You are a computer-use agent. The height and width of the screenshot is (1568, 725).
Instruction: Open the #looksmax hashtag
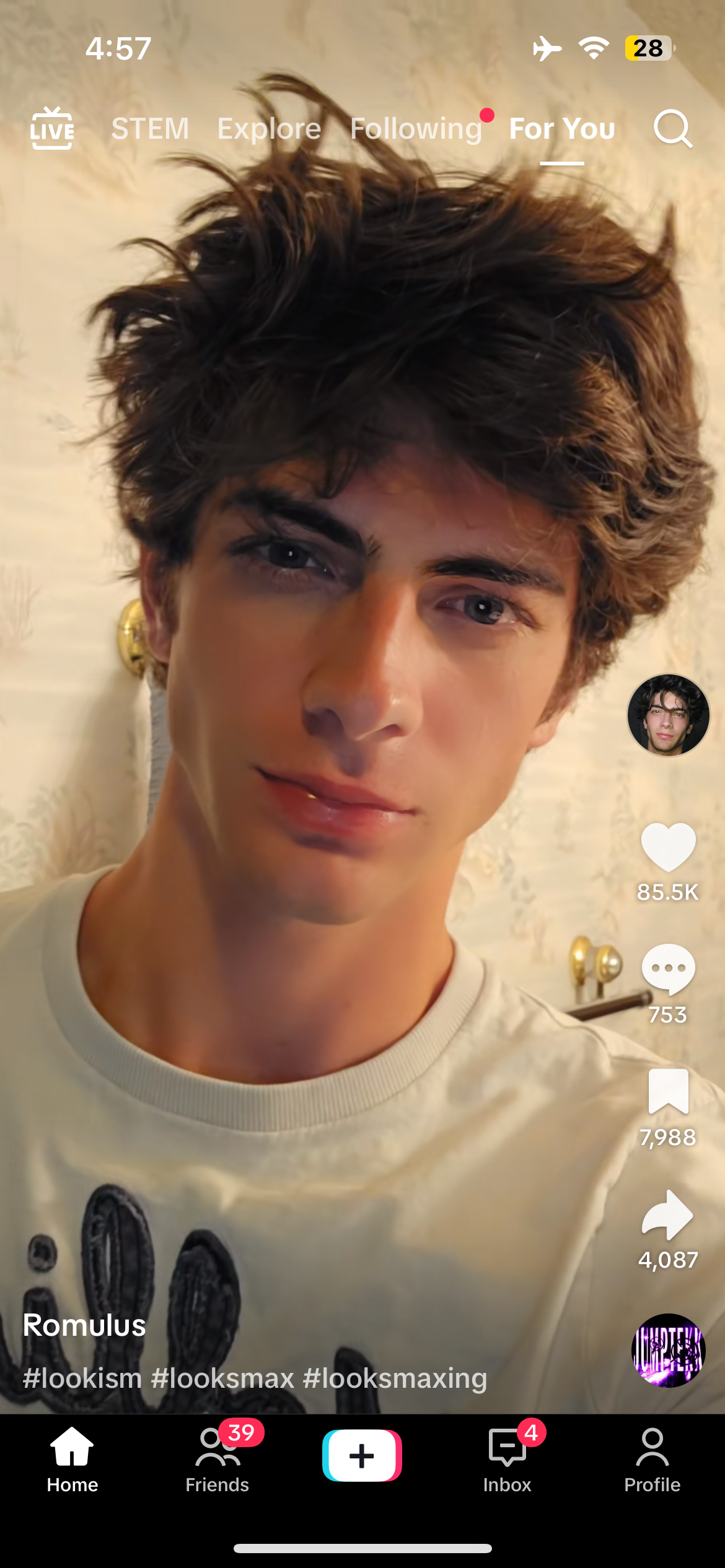point(222,1379)
